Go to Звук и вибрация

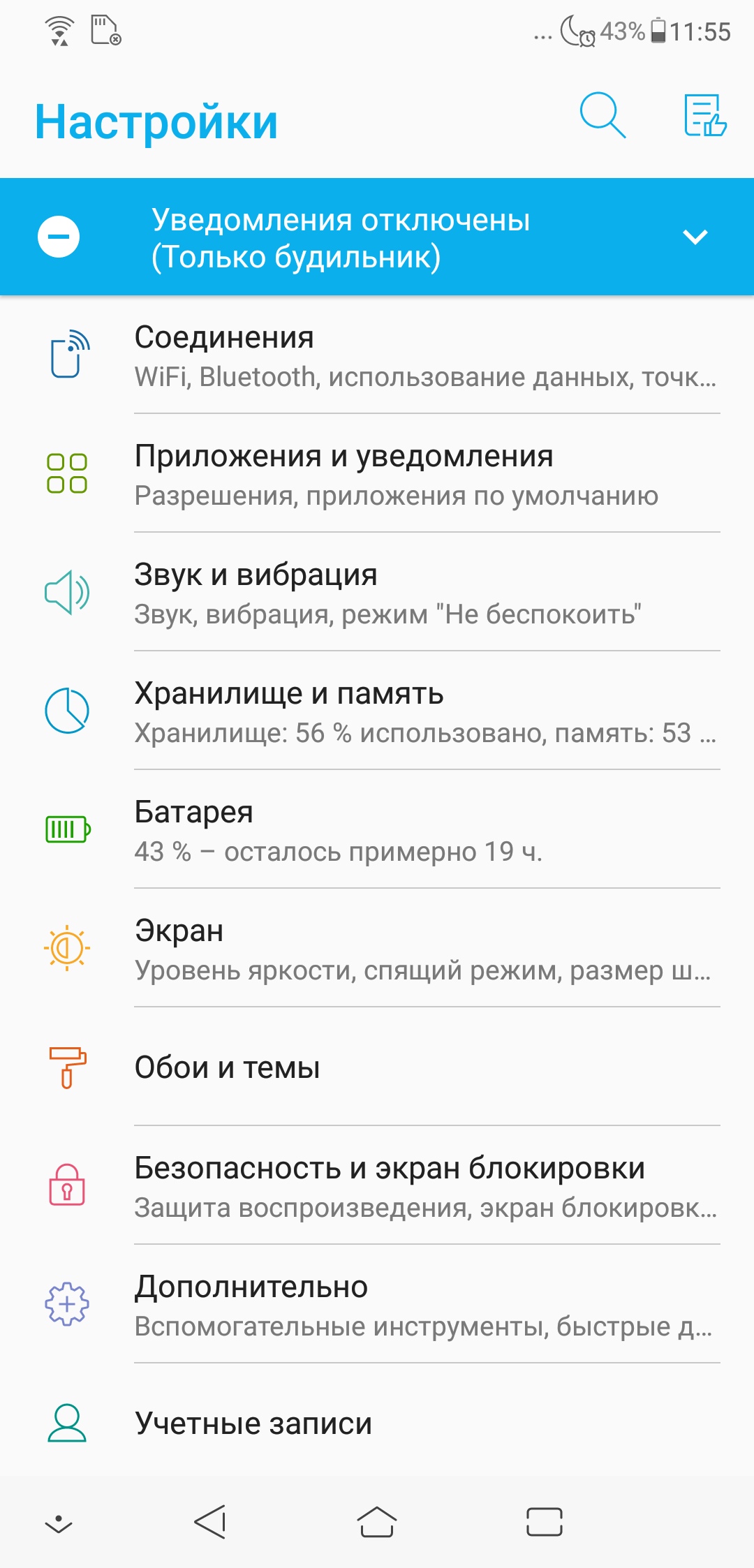[x=377, y=593]
